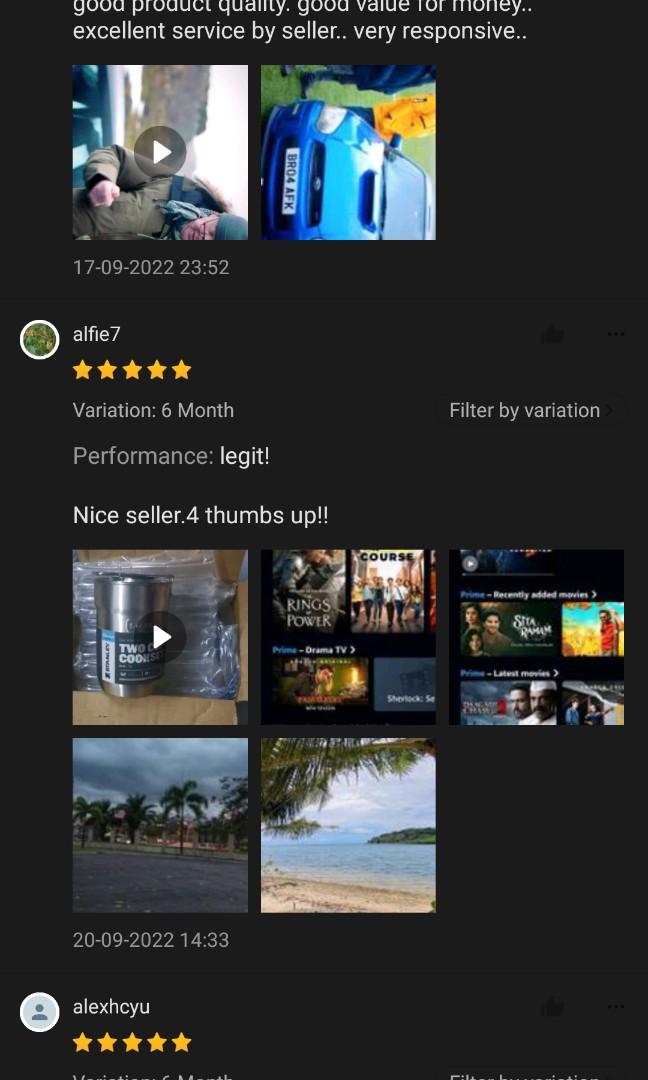Open alfie7's profile avatar
Viewport: 648px width, 1080px height.
[40, 340]
